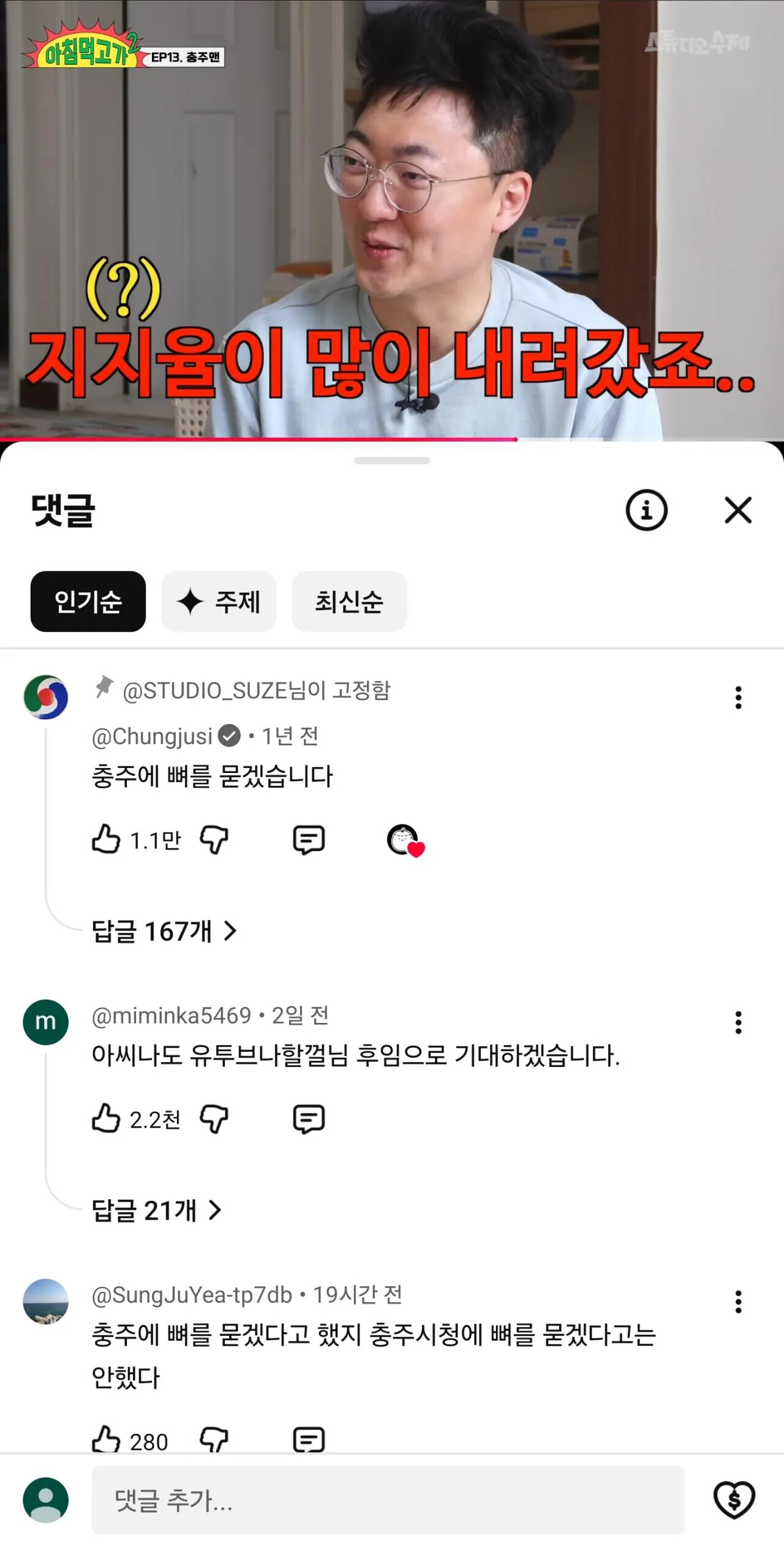
Task: Switch to the 주제 topics chip
Action: point(219,601)
